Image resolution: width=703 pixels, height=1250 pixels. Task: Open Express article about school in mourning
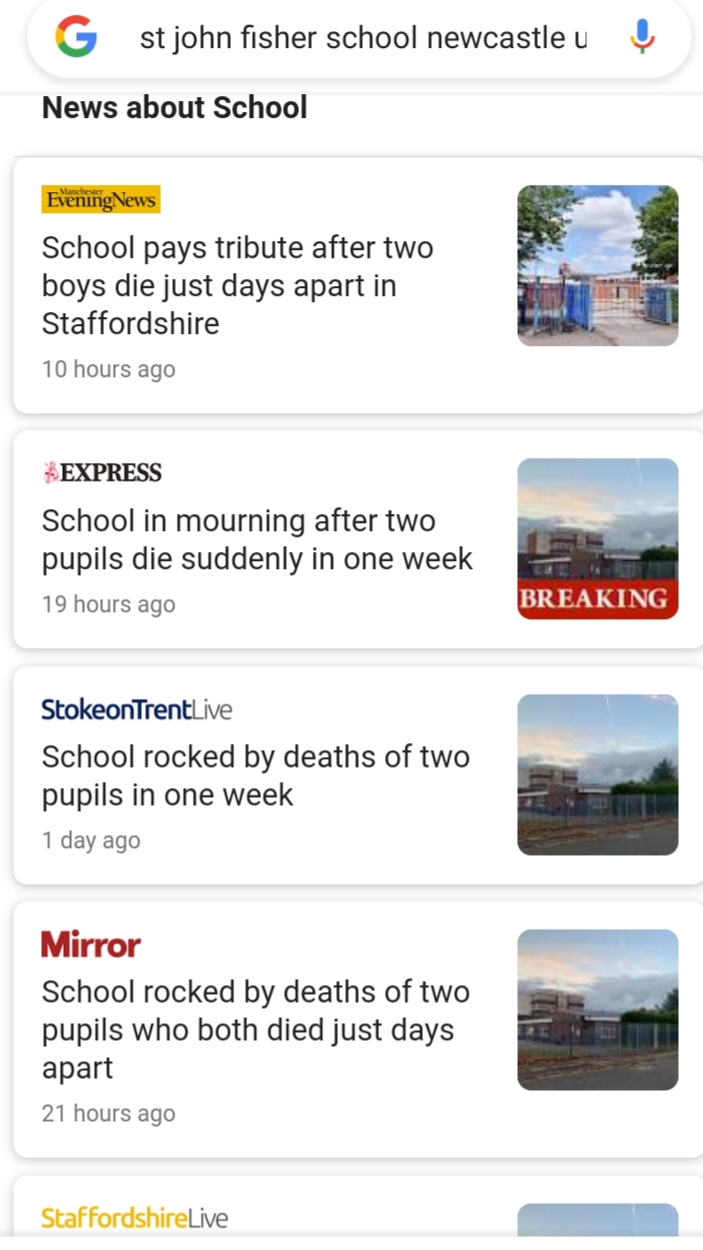coord(256,540)
